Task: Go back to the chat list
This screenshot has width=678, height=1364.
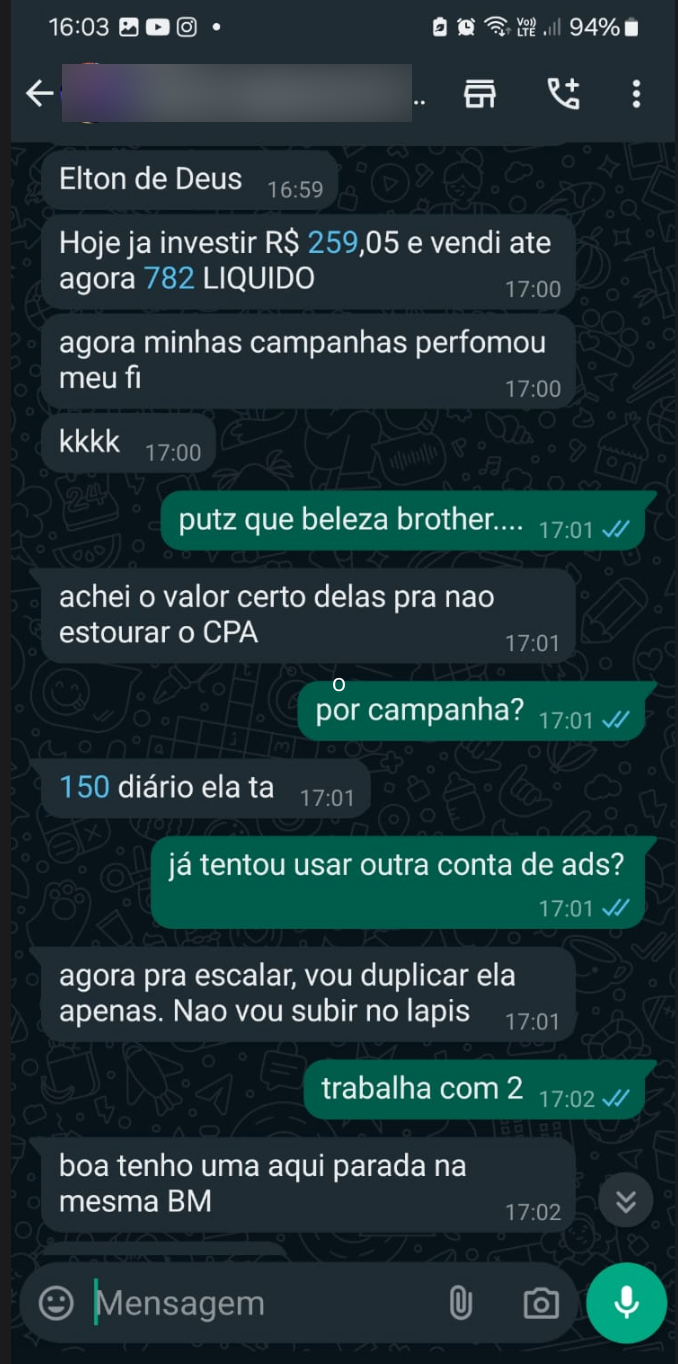Action: [39, 94]
